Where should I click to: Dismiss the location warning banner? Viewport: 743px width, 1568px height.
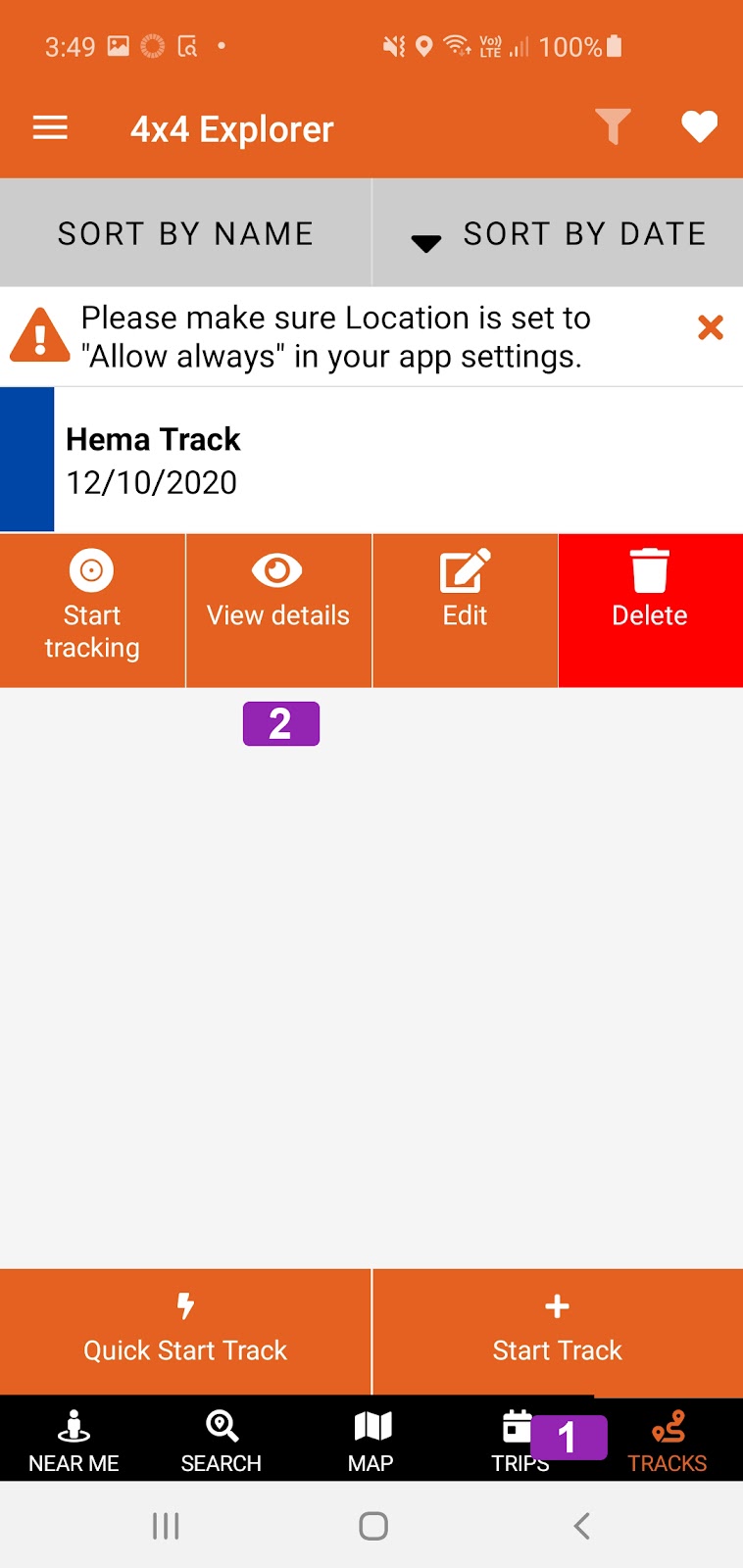(710, 327)
